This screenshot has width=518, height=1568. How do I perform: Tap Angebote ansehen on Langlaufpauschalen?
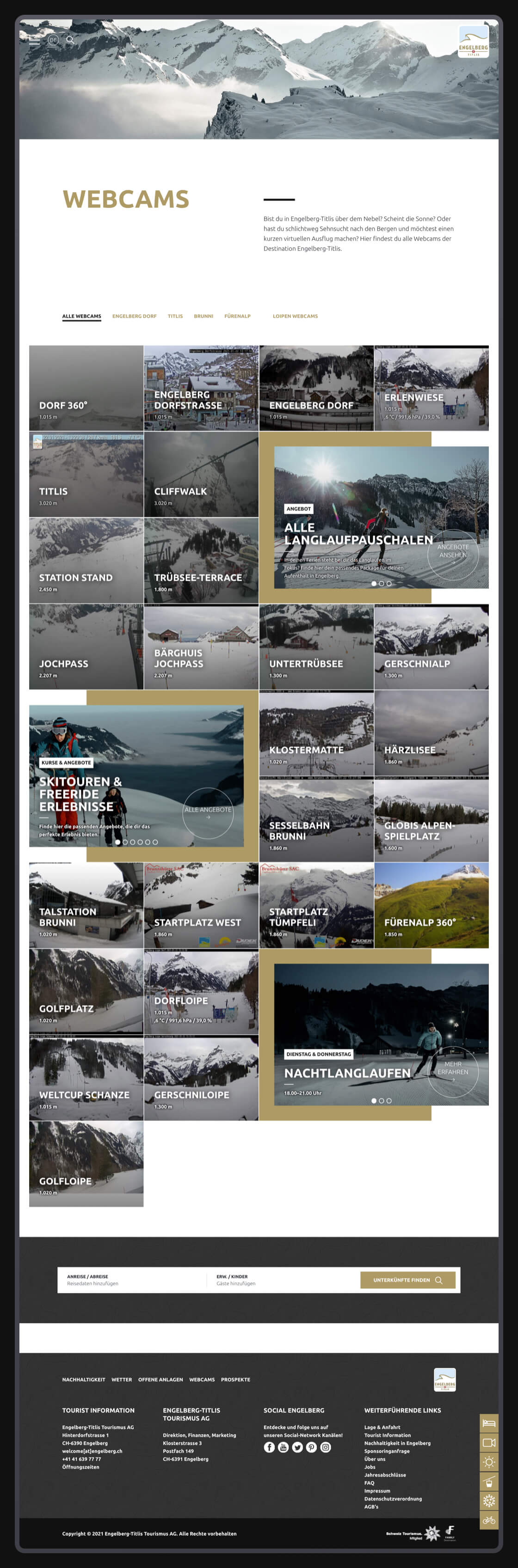coord(453,553)
